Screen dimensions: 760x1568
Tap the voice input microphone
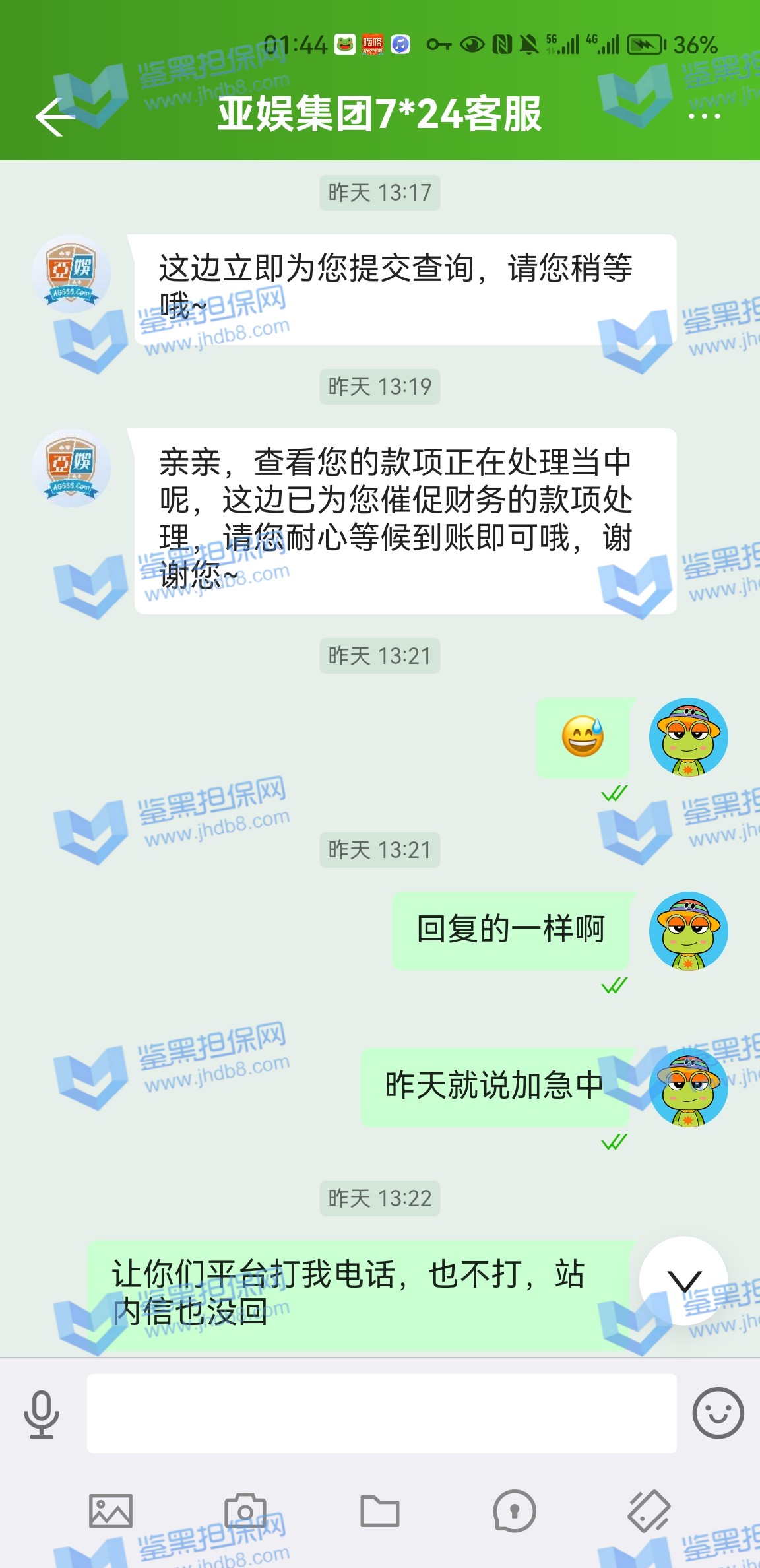point(42,1414)
